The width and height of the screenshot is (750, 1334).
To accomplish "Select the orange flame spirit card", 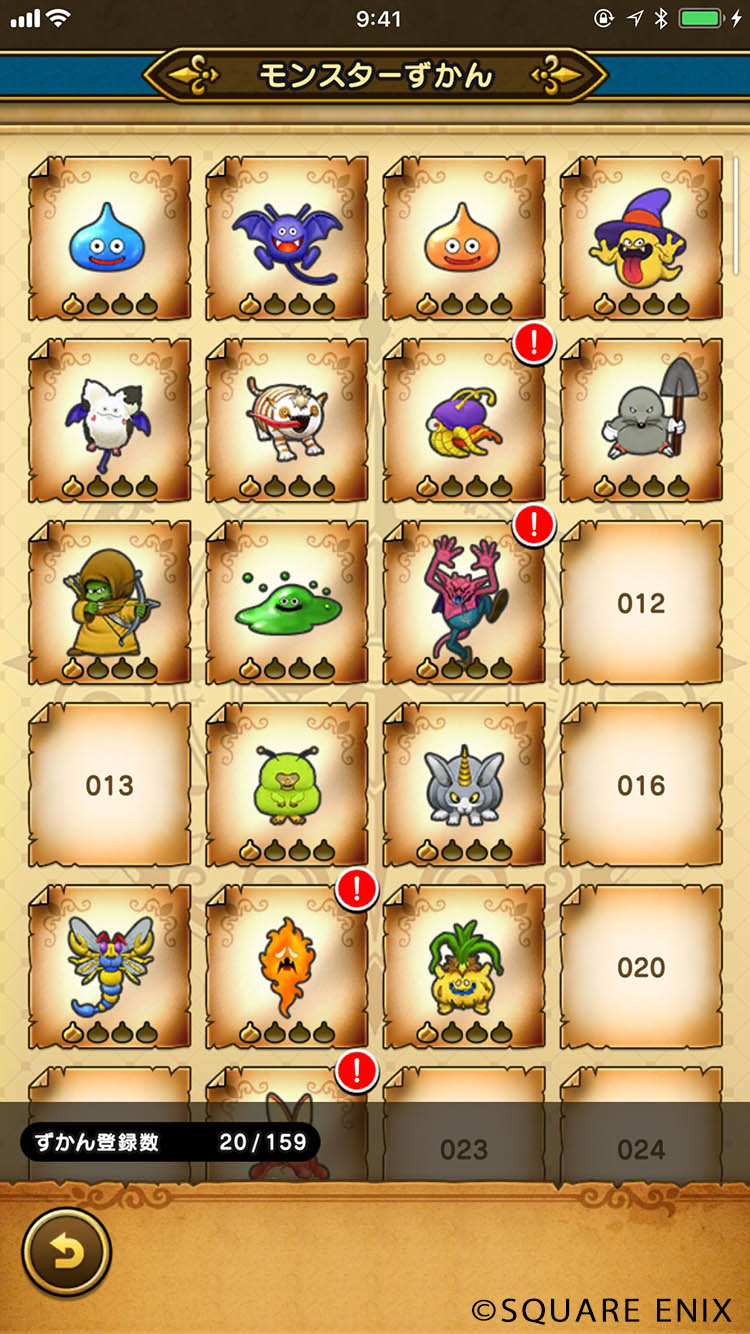I will coord(287,967).
